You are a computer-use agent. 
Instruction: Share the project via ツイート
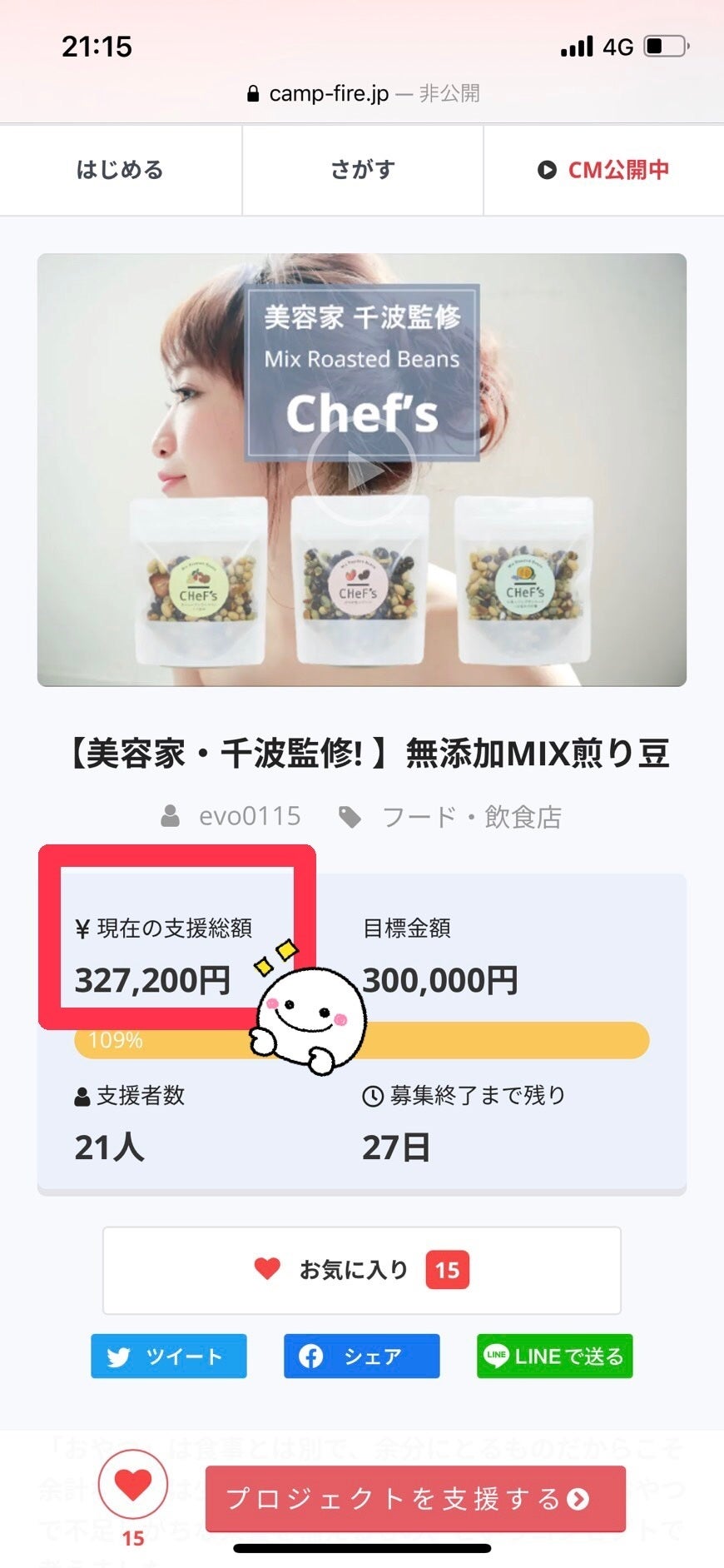169,1356
